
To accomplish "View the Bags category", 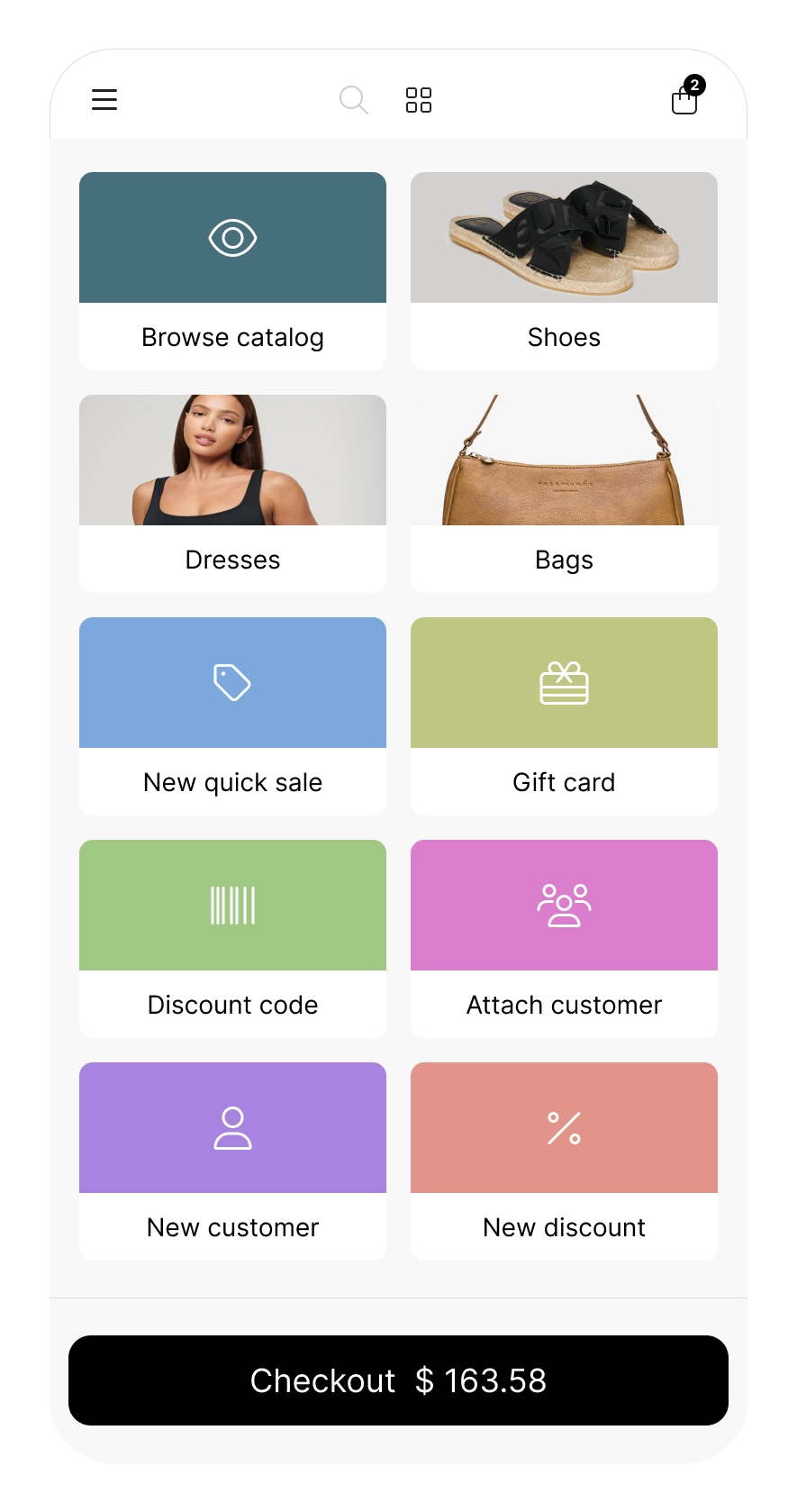I will tap(564, 493).
